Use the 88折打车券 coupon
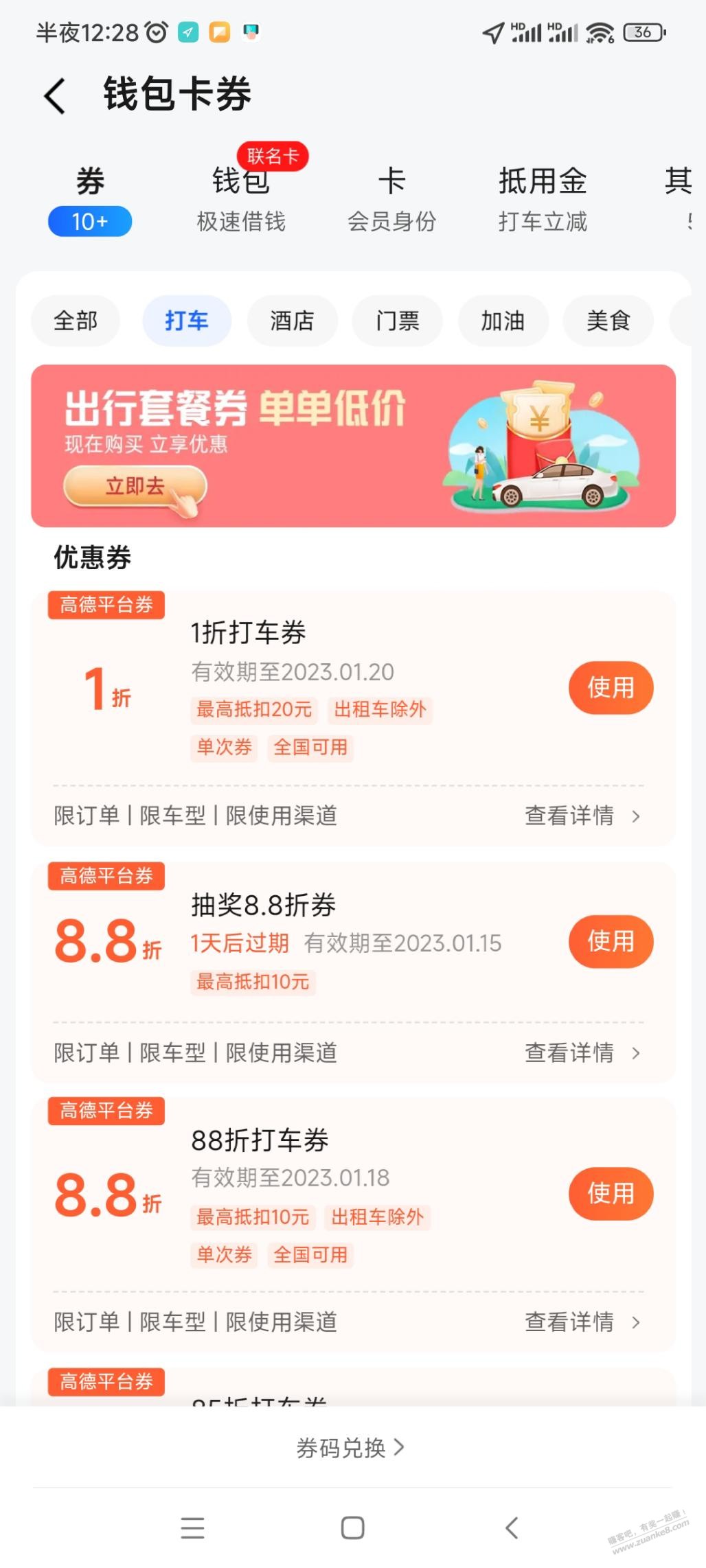The width and height of the screenshot is (706, 1568). (x=611, y=1194)
